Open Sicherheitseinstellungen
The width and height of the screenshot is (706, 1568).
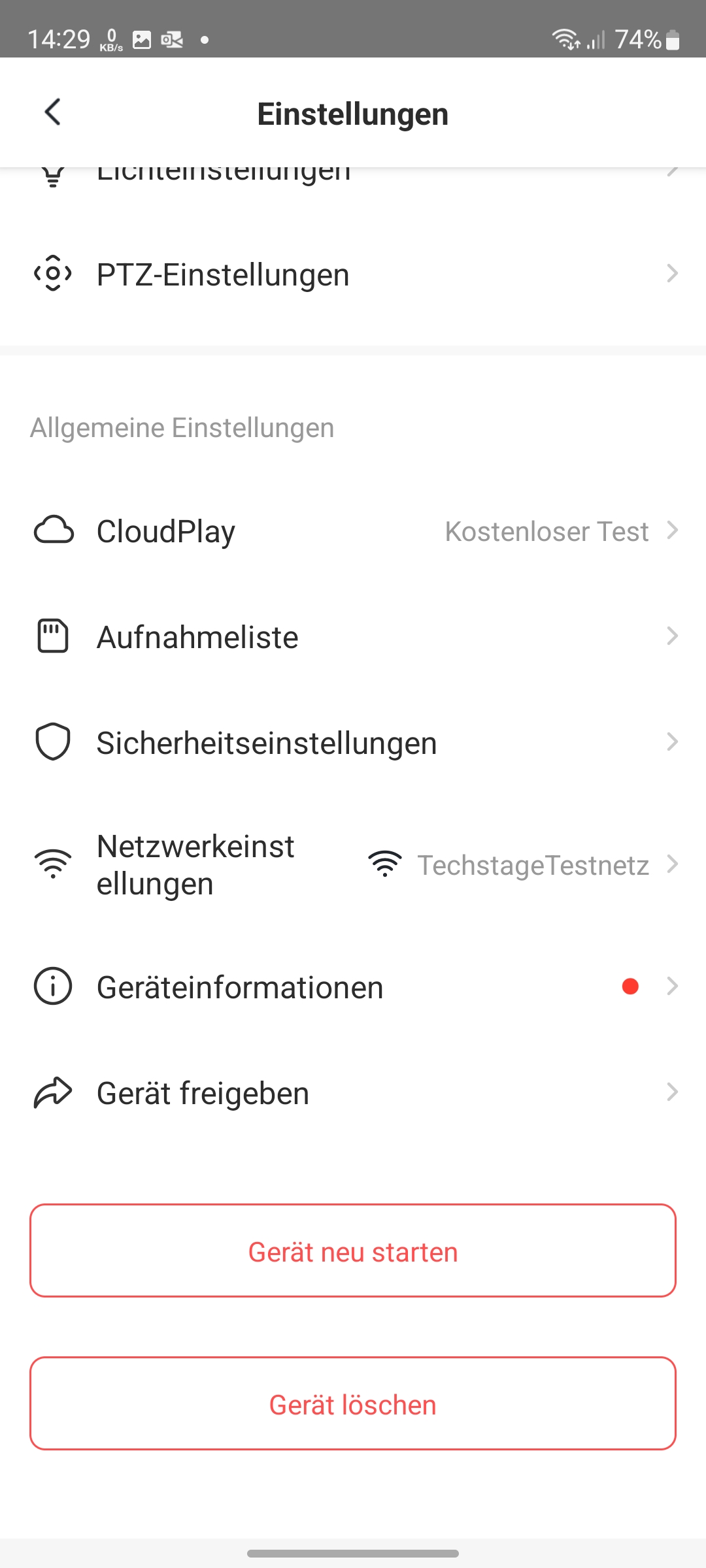[x=353, y=743]
